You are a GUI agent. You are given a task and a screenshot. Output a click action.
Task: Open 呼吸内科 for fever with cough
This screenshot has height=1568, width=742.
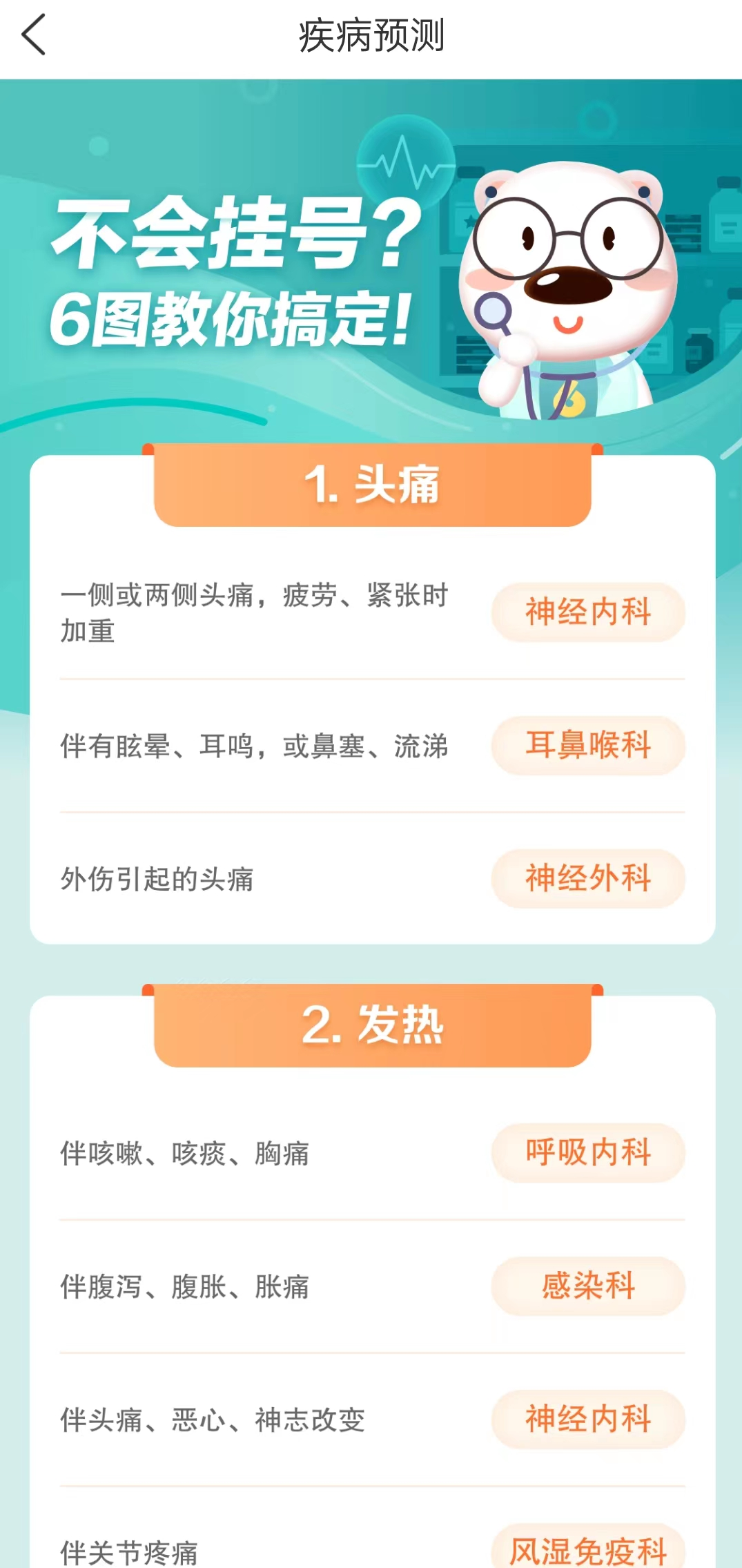click(x=588, y=1152)
